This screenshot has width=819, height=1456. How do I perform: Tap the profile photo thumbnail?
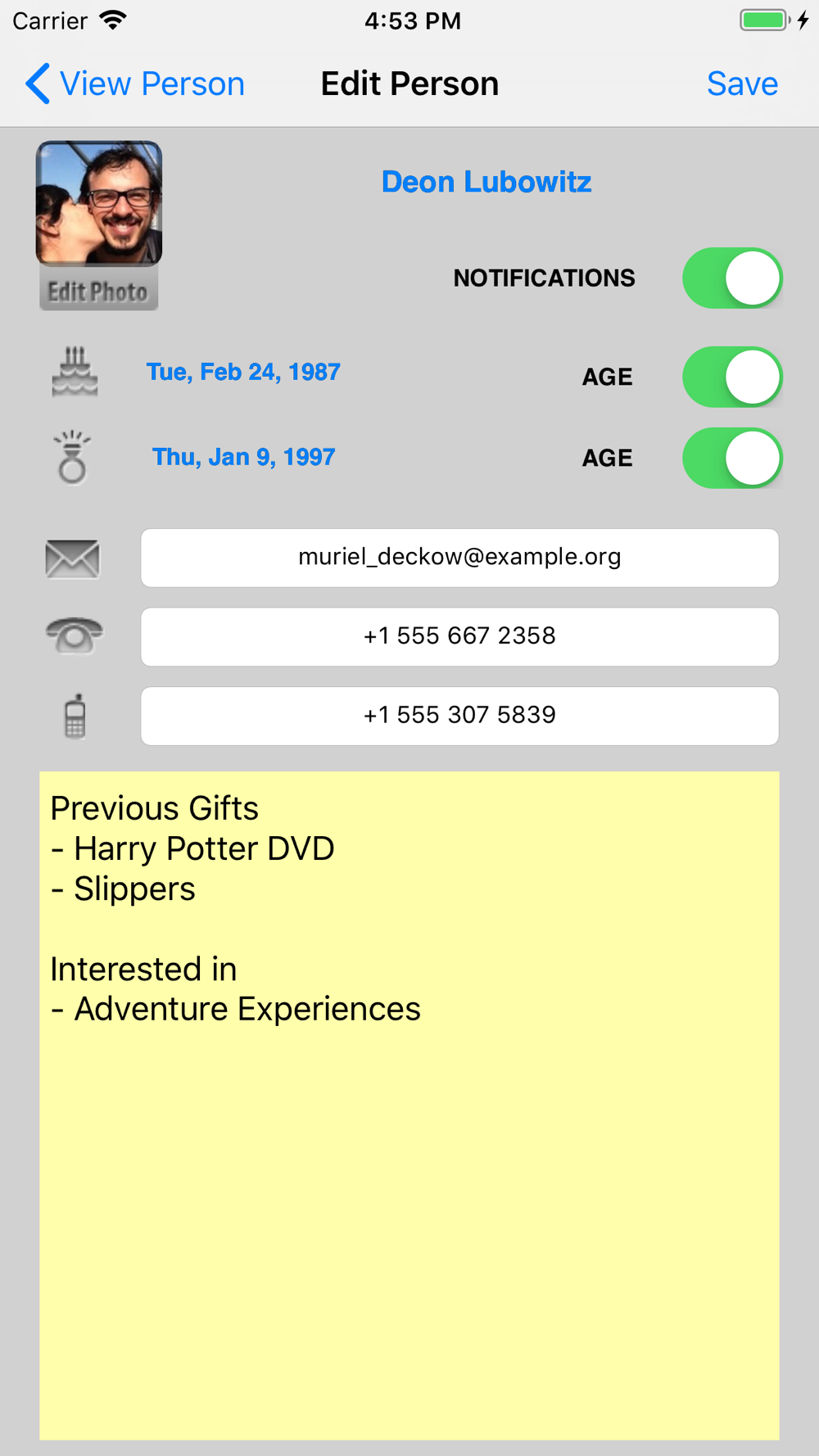(x=99, y=203)
